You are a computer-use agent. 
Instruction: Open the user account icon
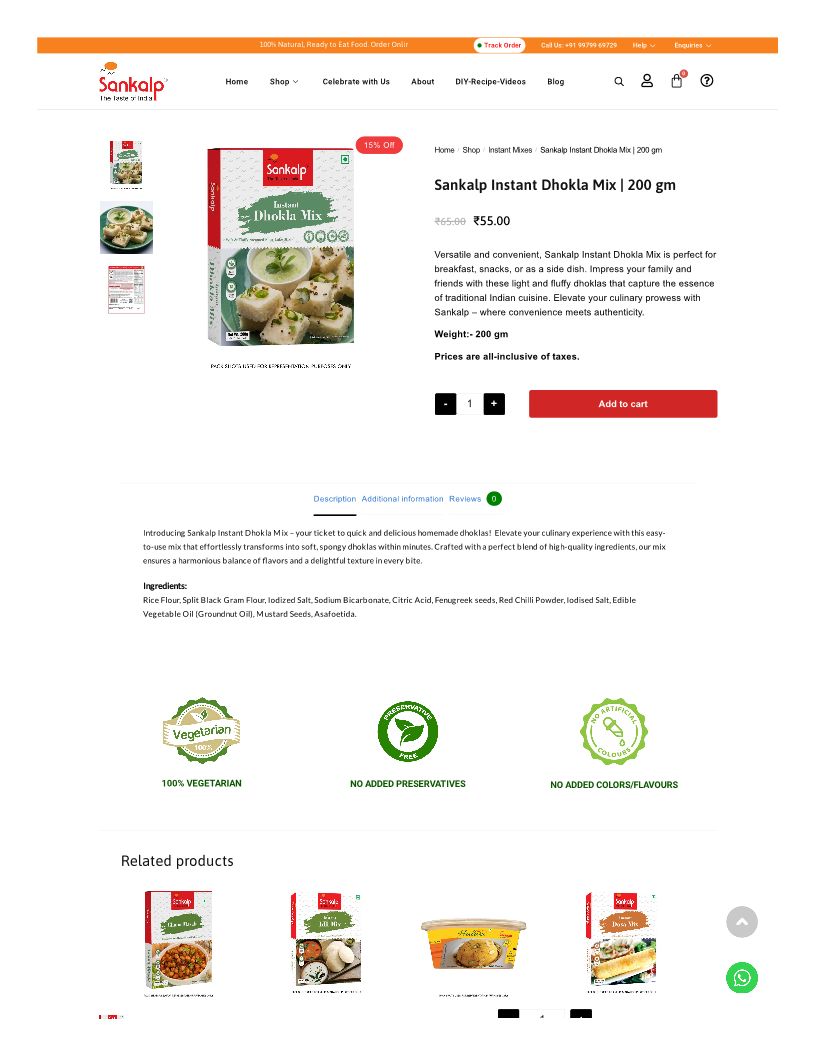[x=646, y=81]
